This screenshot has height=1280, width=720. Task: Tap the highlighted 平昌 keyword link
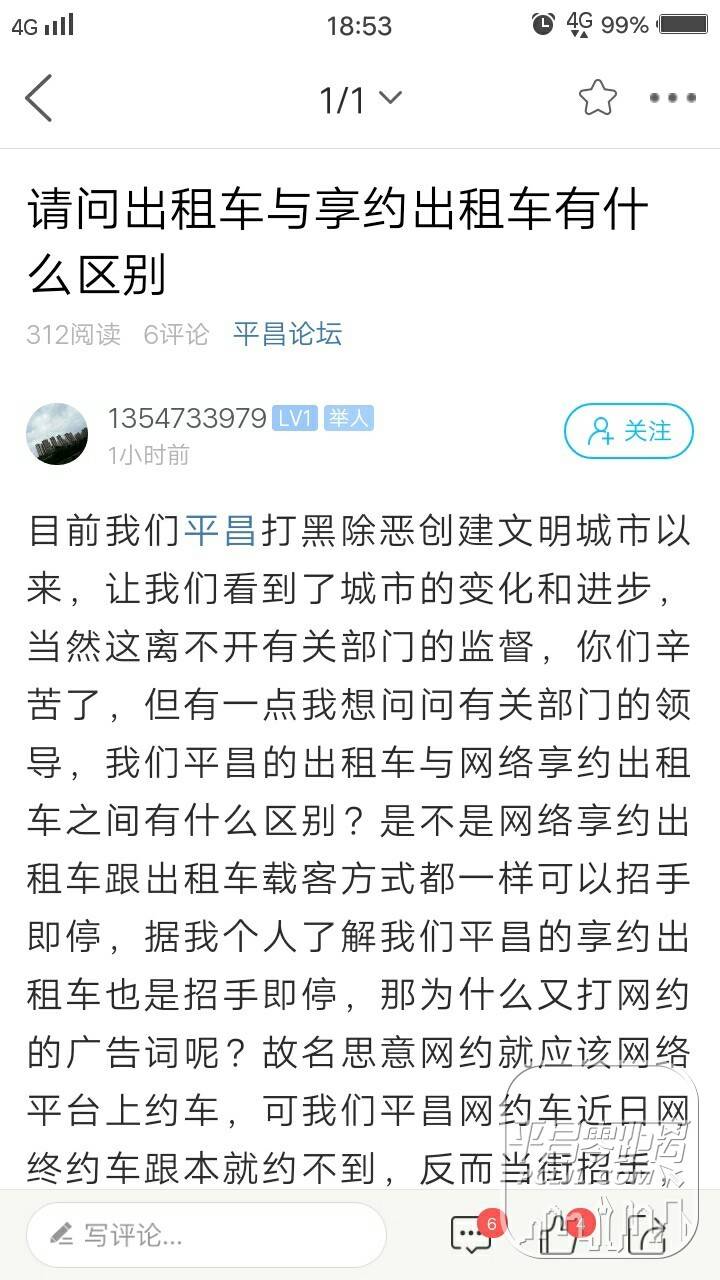pos(220,531)
